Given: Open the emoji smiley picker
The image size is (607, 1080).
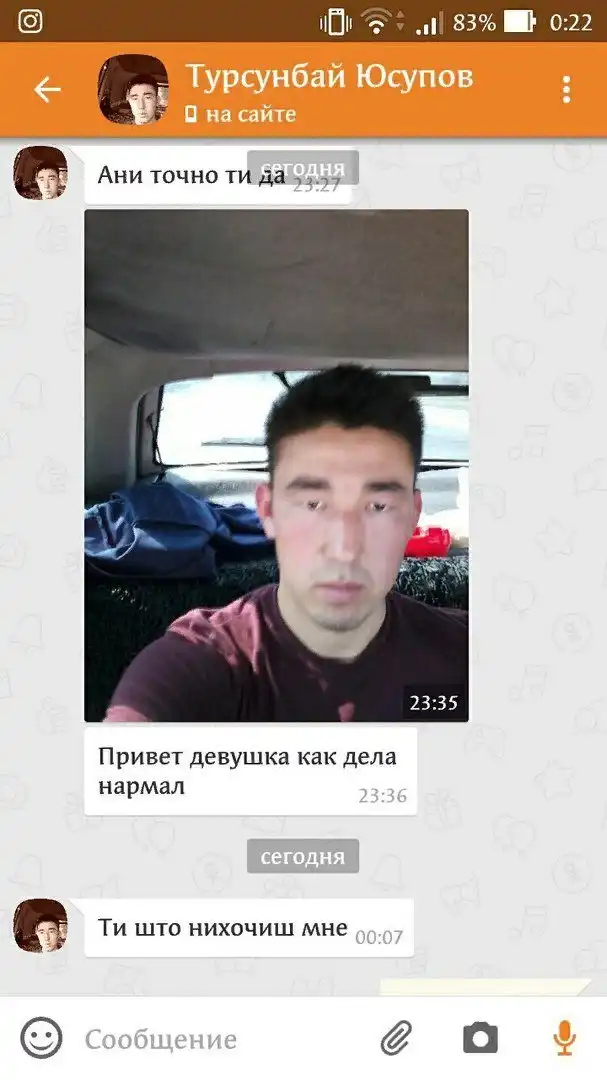Looking at the screenshot, I should [41, 1039].
